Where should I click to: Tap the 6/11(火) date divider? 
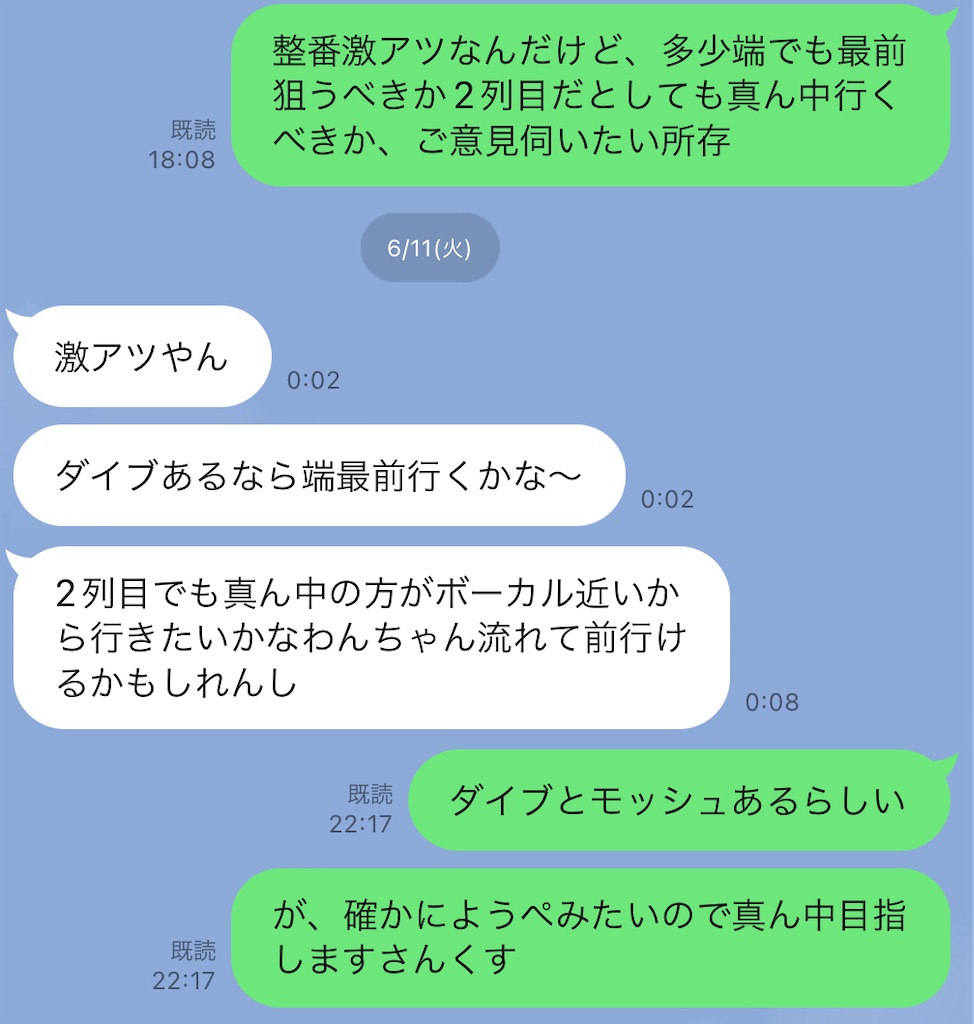tap(430, 246)
